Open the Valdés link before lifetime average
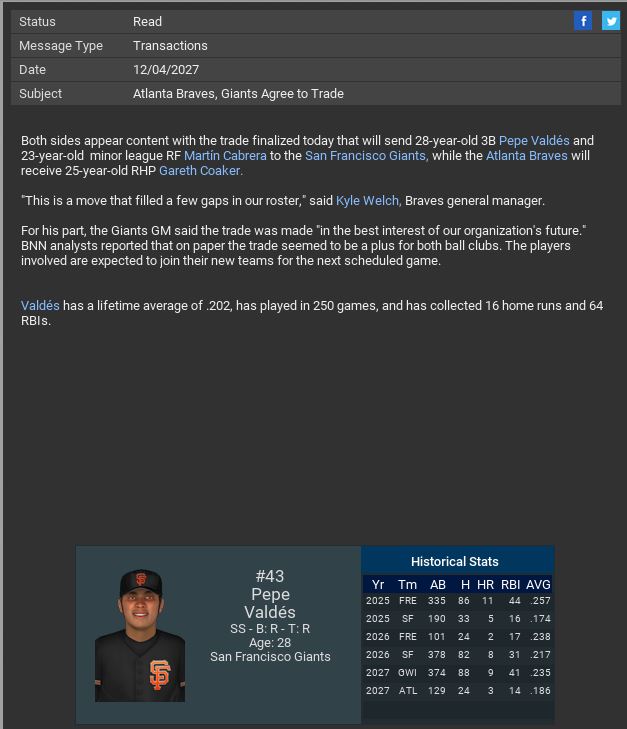Image resolution: width=627 pixels, height=729 pixels. tap(40, 306)
